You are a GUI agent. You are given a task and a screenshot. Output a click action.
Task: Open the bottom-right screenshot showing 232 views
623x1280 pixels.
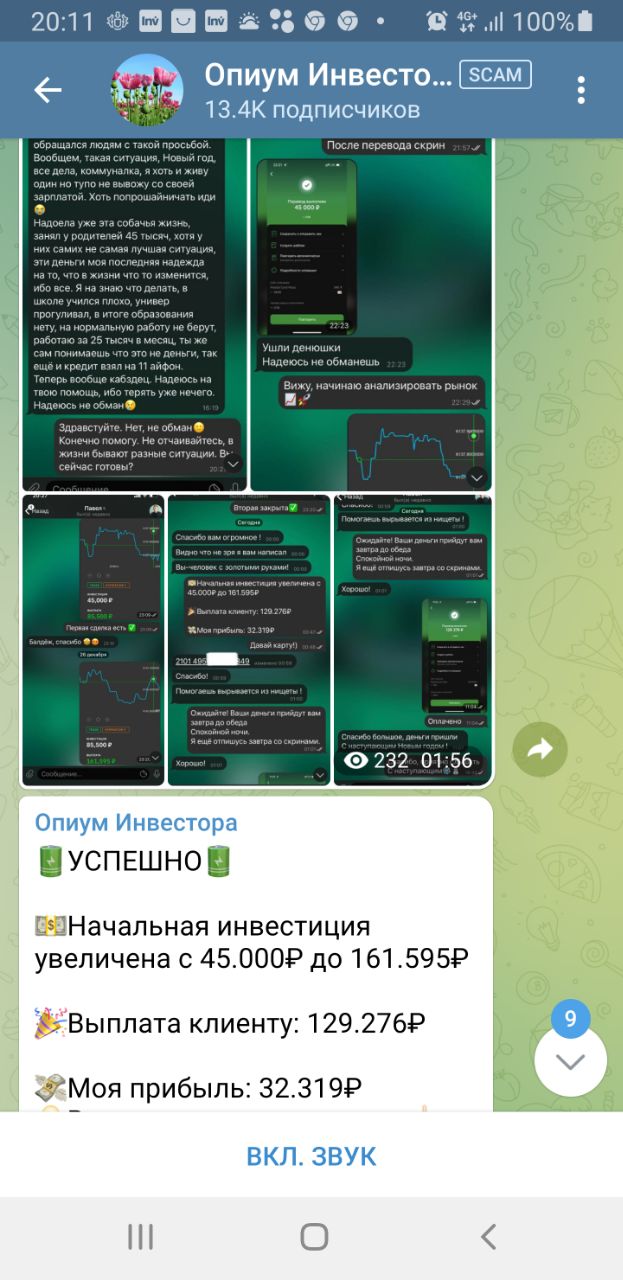412,640
